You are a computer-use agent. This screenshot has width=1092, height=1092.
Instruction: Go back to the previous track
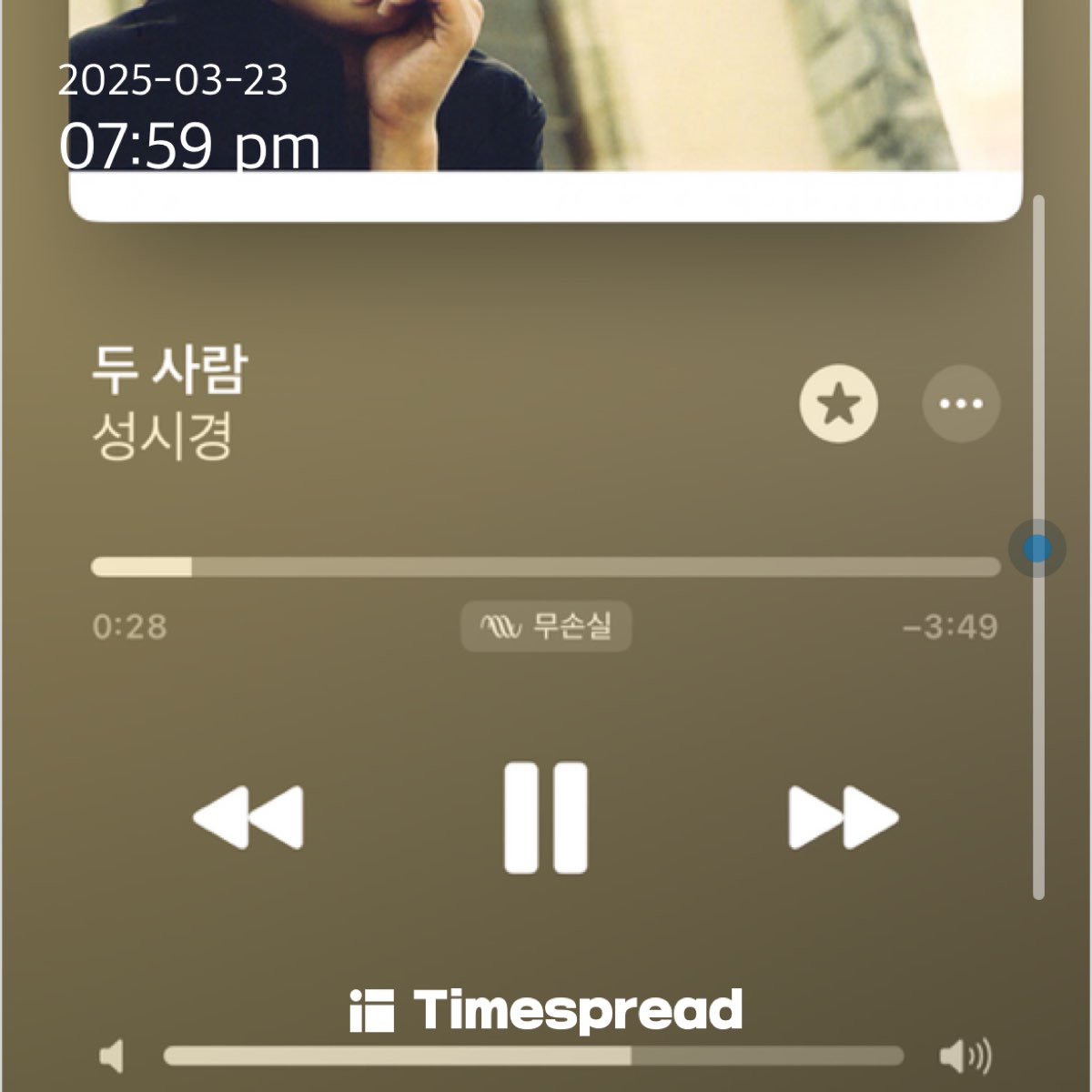click(248, 817)
